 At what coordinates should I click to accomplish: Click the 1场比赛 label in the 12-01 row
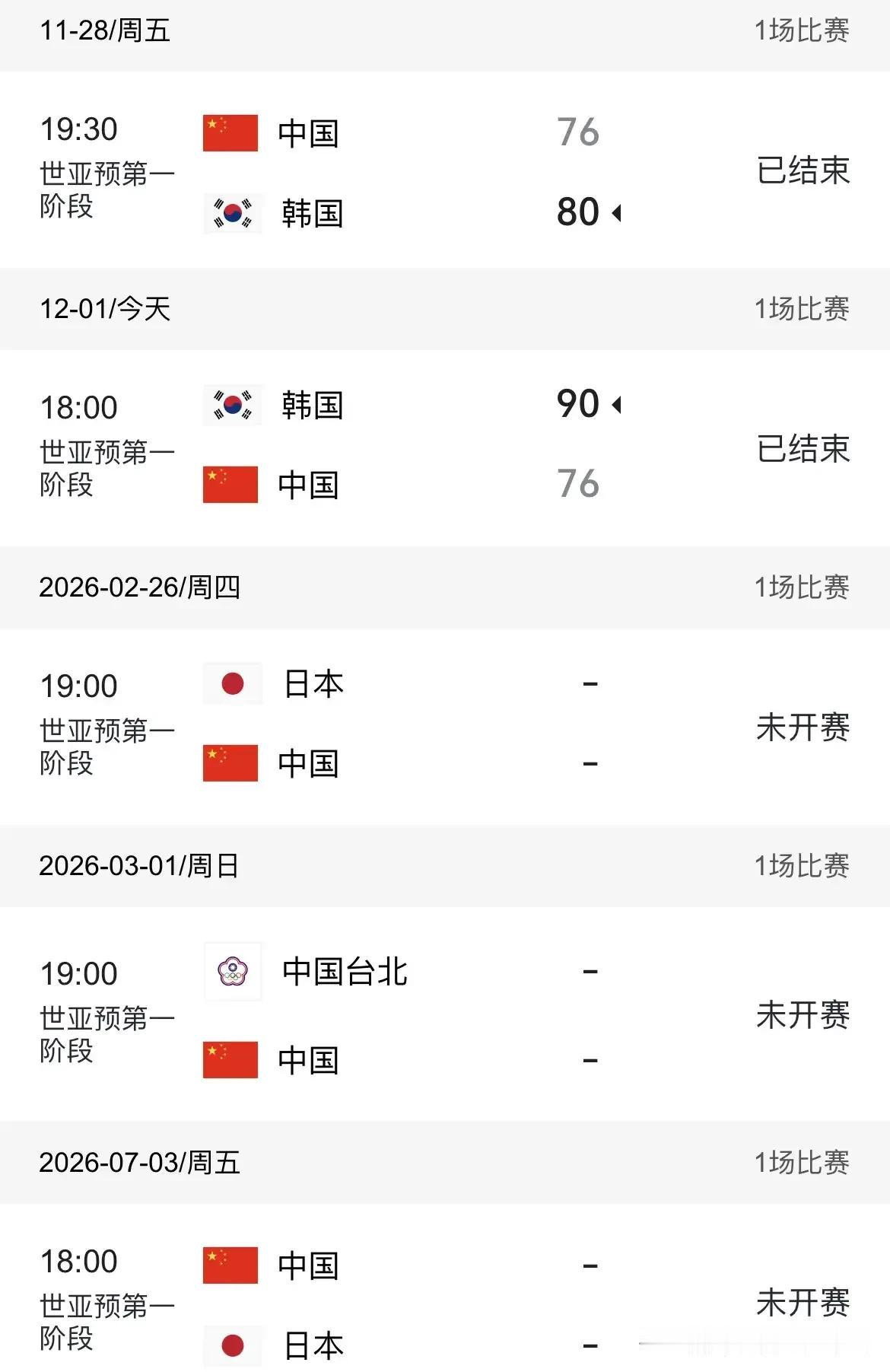(x=803, y=309)
